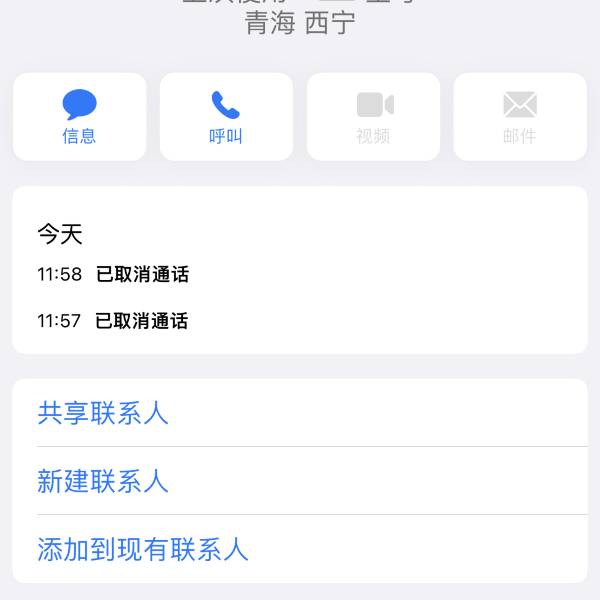600x600 pixels.
Task: Call this number with 呼叫
Action: pos(226,117)
